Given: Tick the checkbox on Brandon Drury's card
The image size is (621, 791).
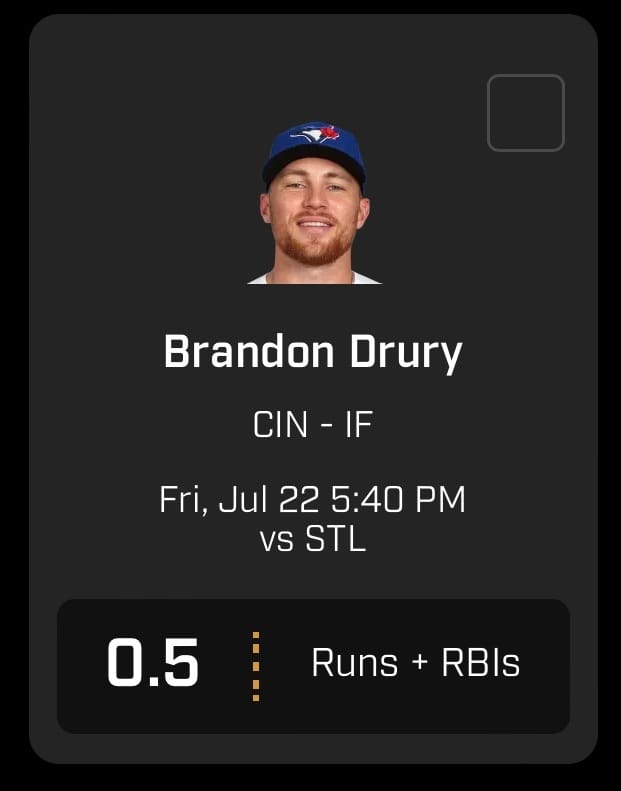Looking at the screenshot, I should pos(526,113).
